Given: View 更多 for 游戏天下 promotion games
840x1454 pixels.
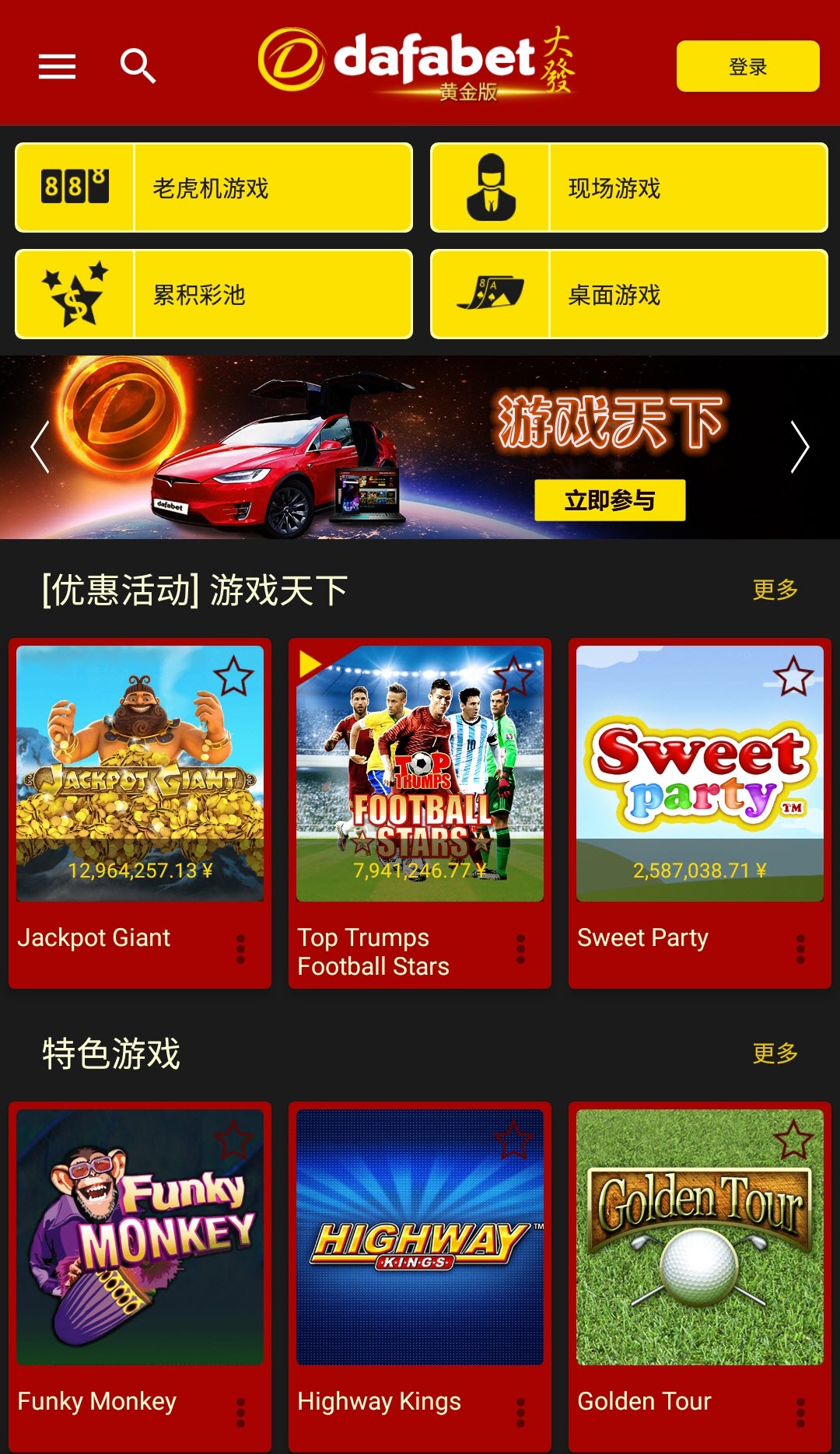Looking at the screenshot, I should tap(775, 590).
